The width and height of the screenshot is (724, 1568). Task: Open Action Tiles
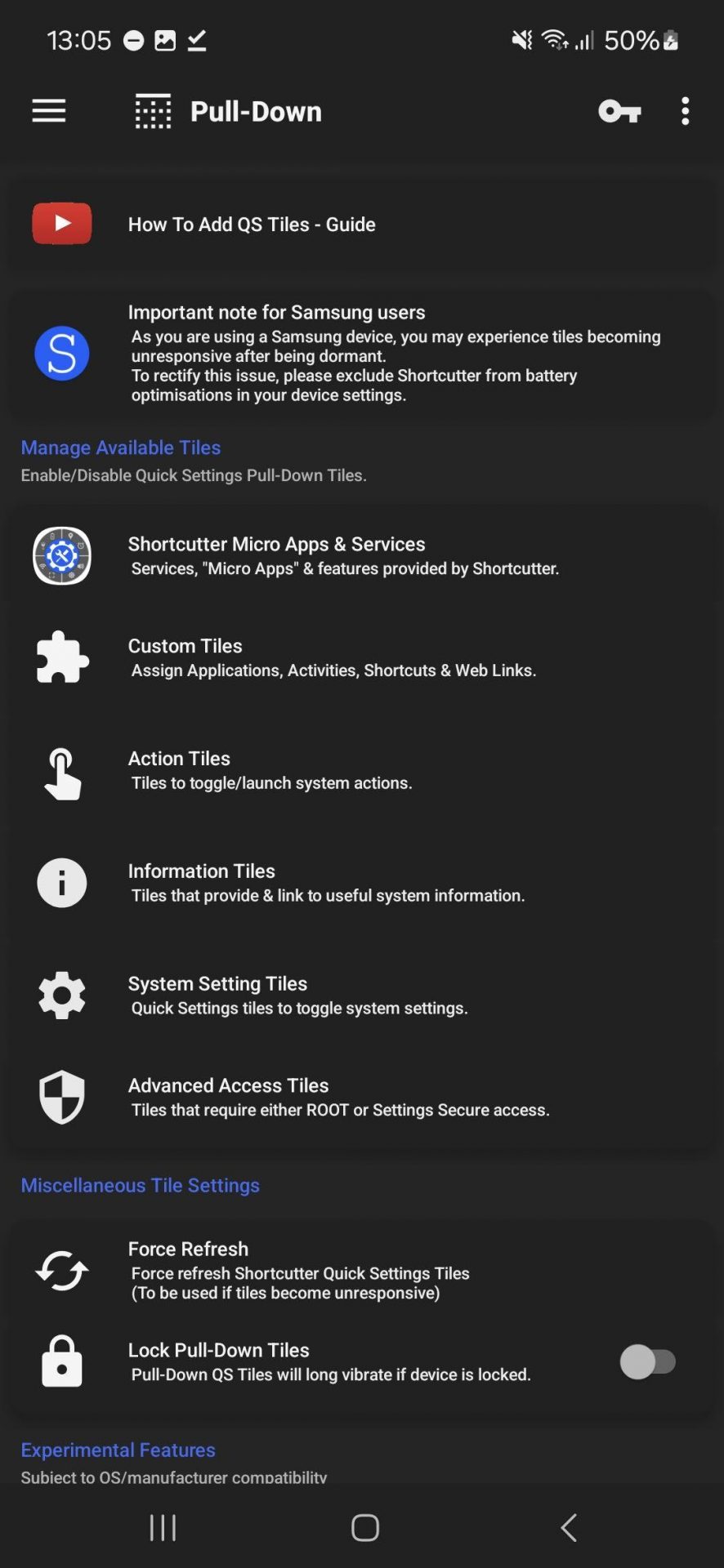coord(360,771)
